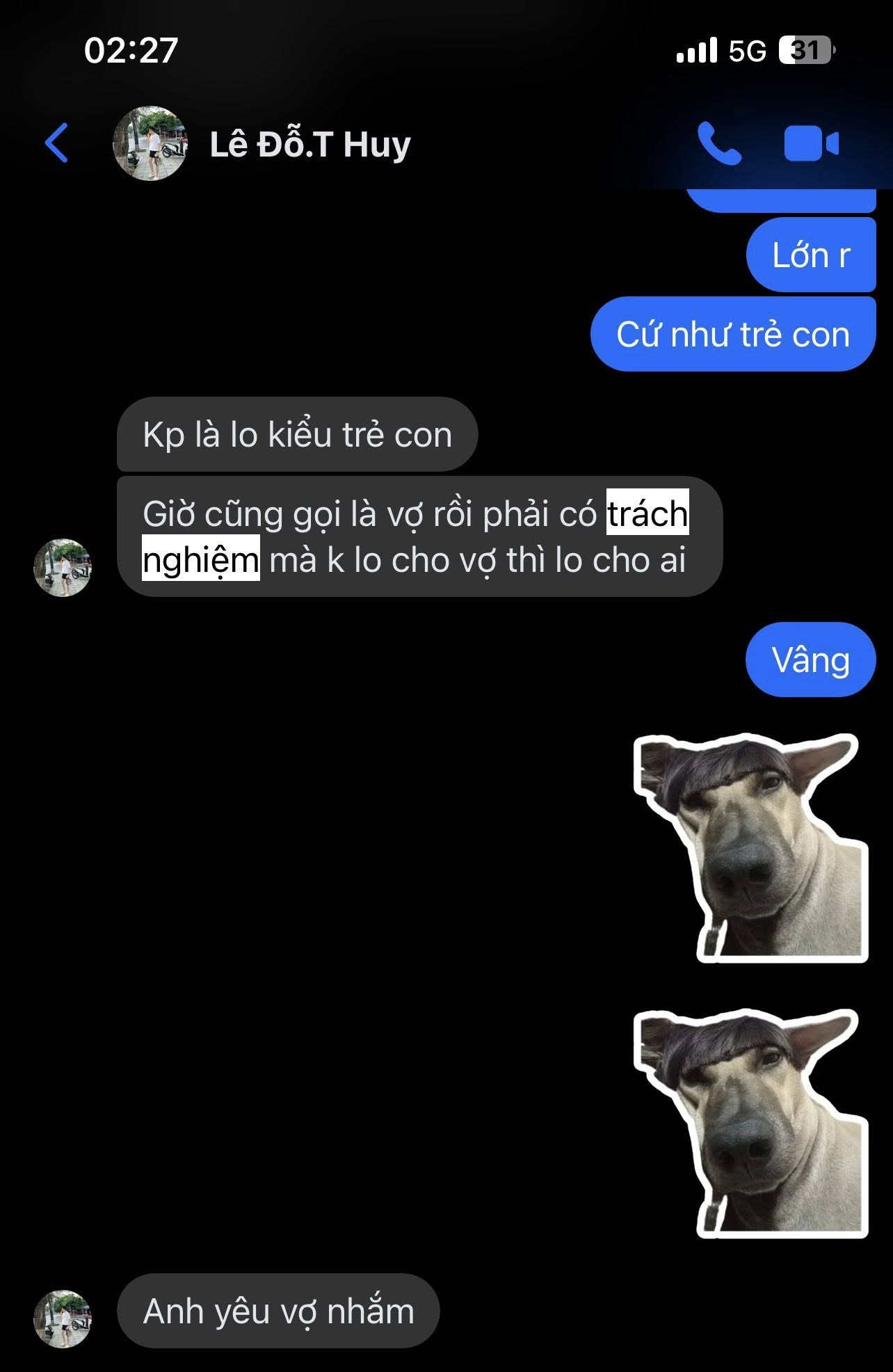Start a video call with Lê Đỗ.T Huy
This screenshot has width=893, height=1372.
pyautogui.click(x=811, y=144)
